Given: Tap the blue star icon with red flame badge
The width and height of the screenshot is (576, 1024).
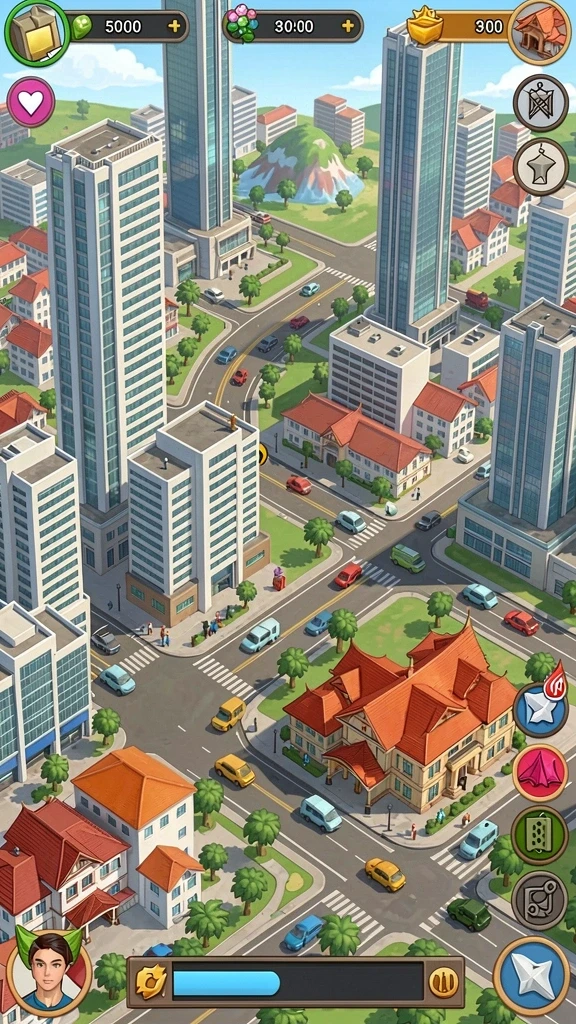Looking at the screenshot, I should [541, 707].
